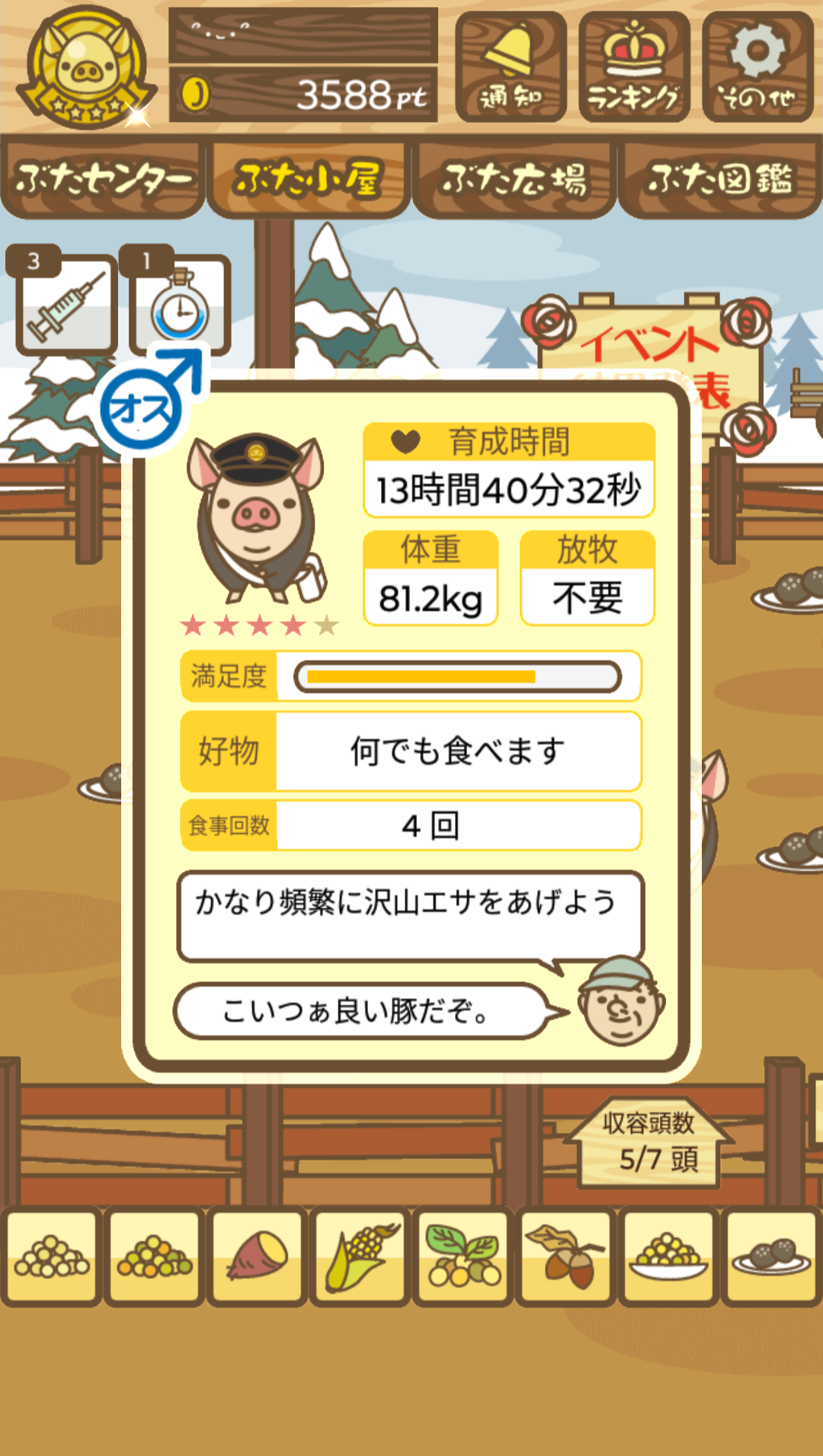Tap the gold pig rank badge
This screenshot has width=823, height=1456.
point(85,67)
